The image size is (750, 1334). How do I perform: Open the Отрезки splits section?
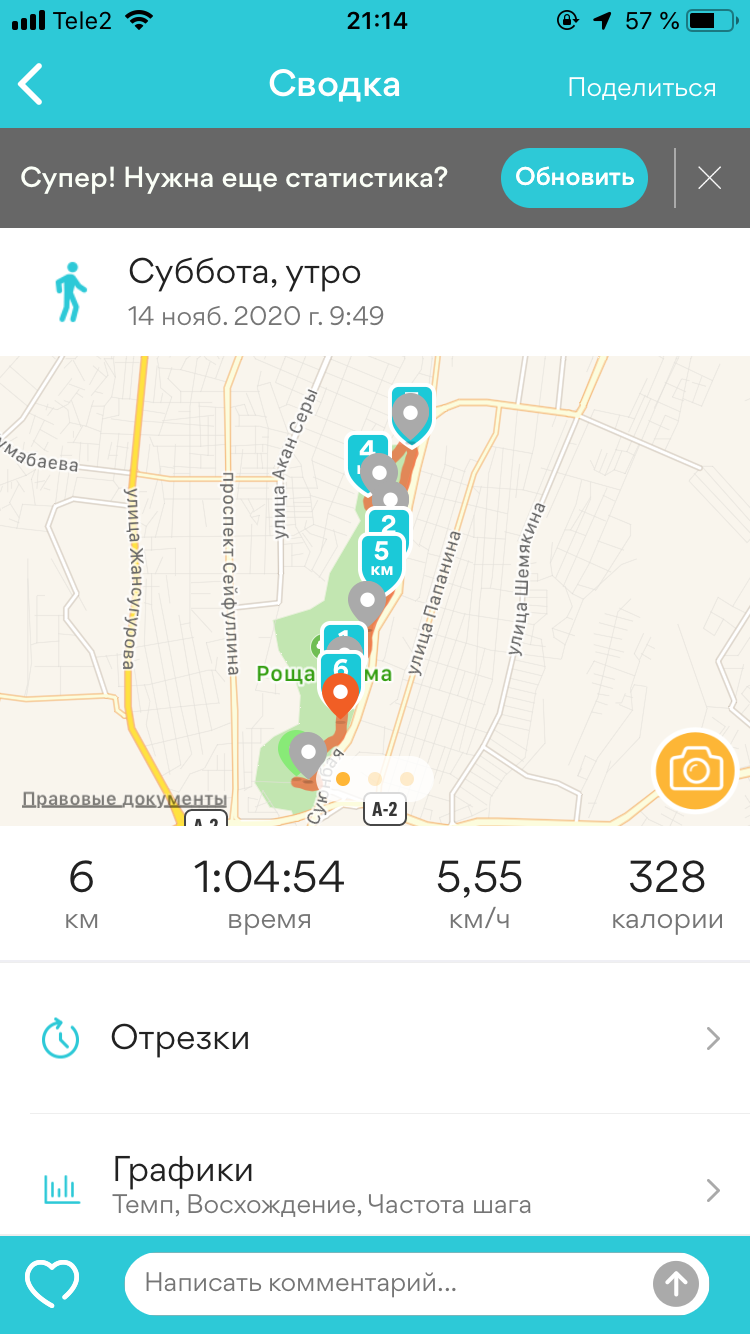pos(375,1038)
